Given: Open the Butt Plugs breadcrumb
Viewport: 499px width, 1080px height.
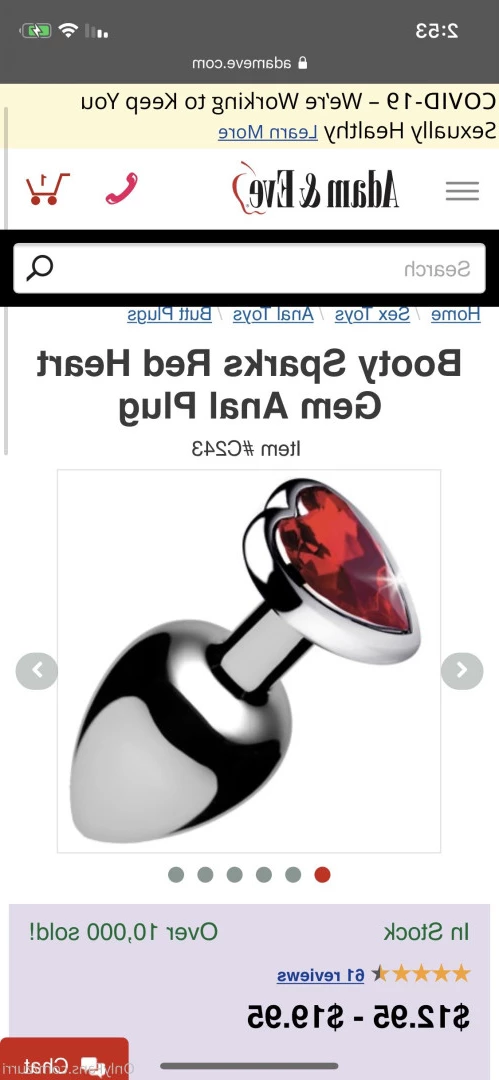Looking at the screenshot, I should [x=170, y=315].
